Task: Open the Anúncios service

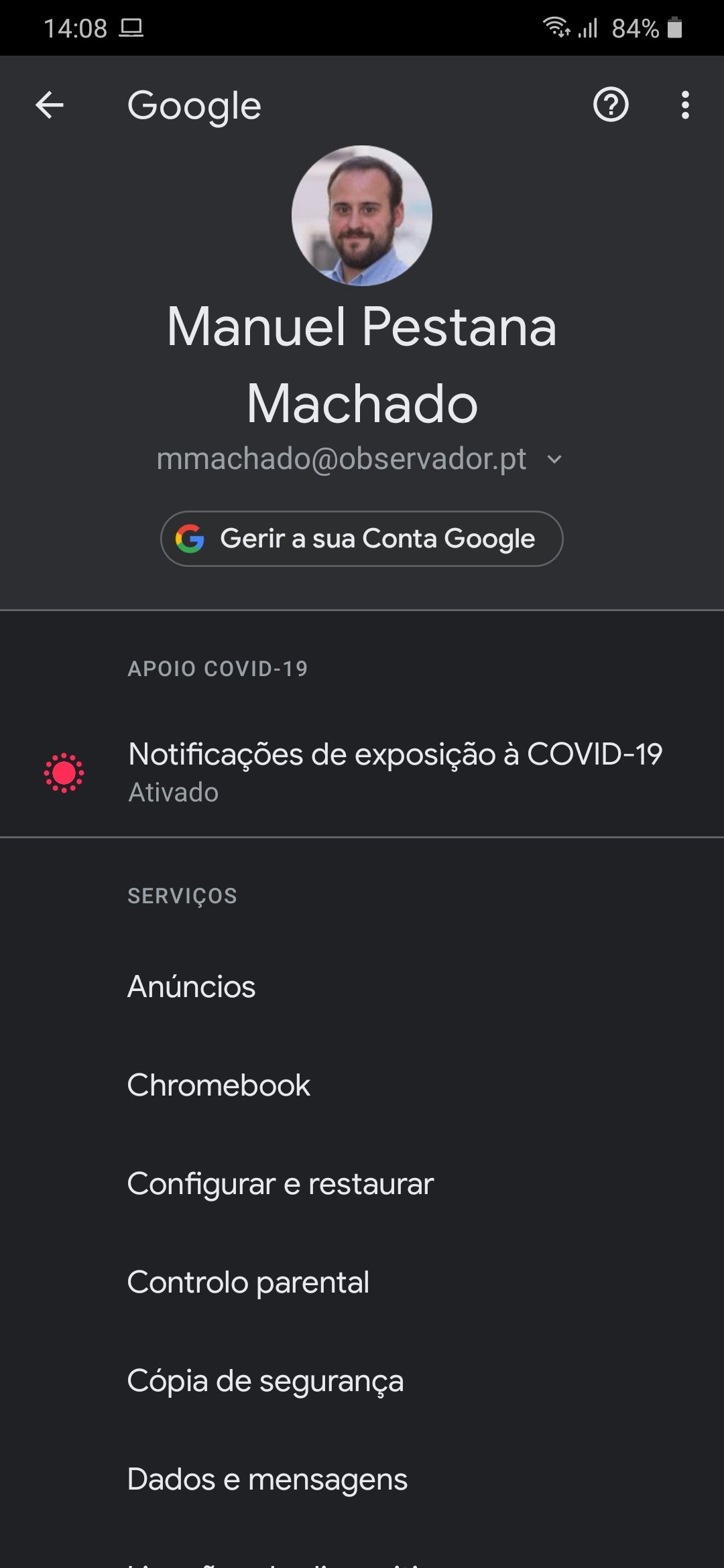Action: (362, 986)
